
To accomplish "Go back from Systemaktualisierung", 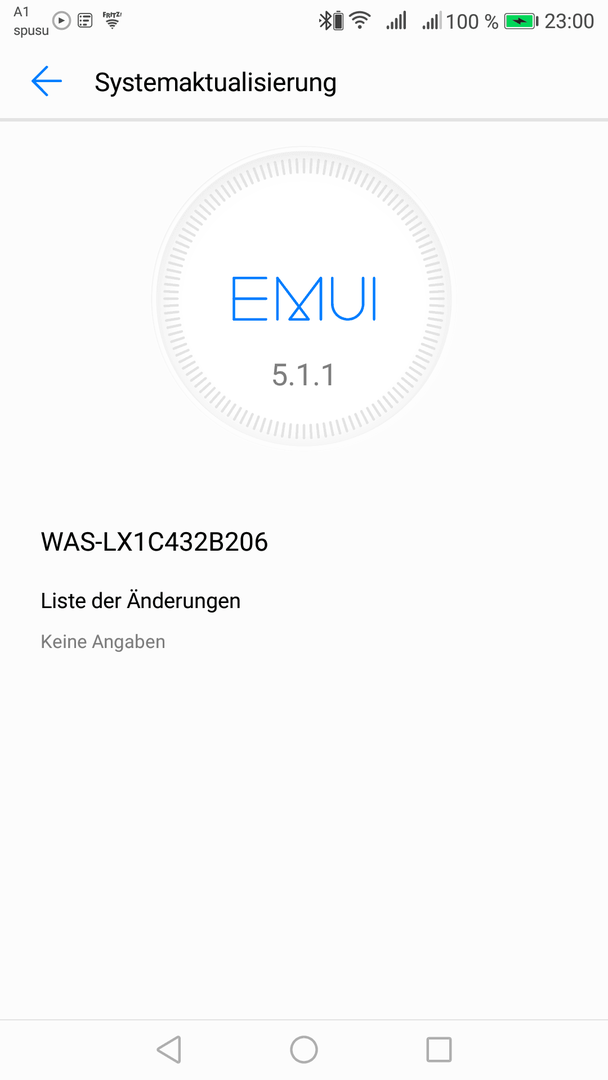I will pos(47,82).
